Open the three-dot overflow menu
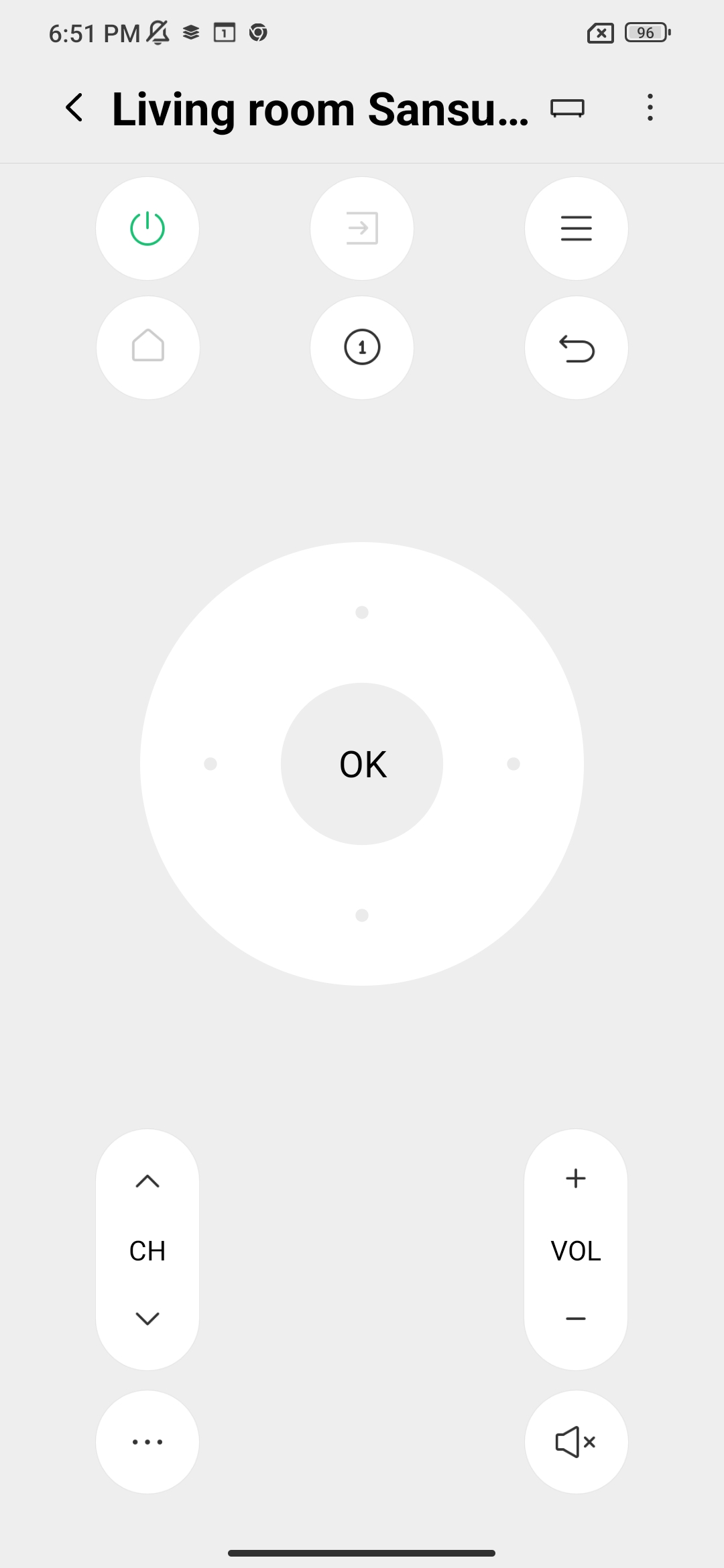 [650, 108]
